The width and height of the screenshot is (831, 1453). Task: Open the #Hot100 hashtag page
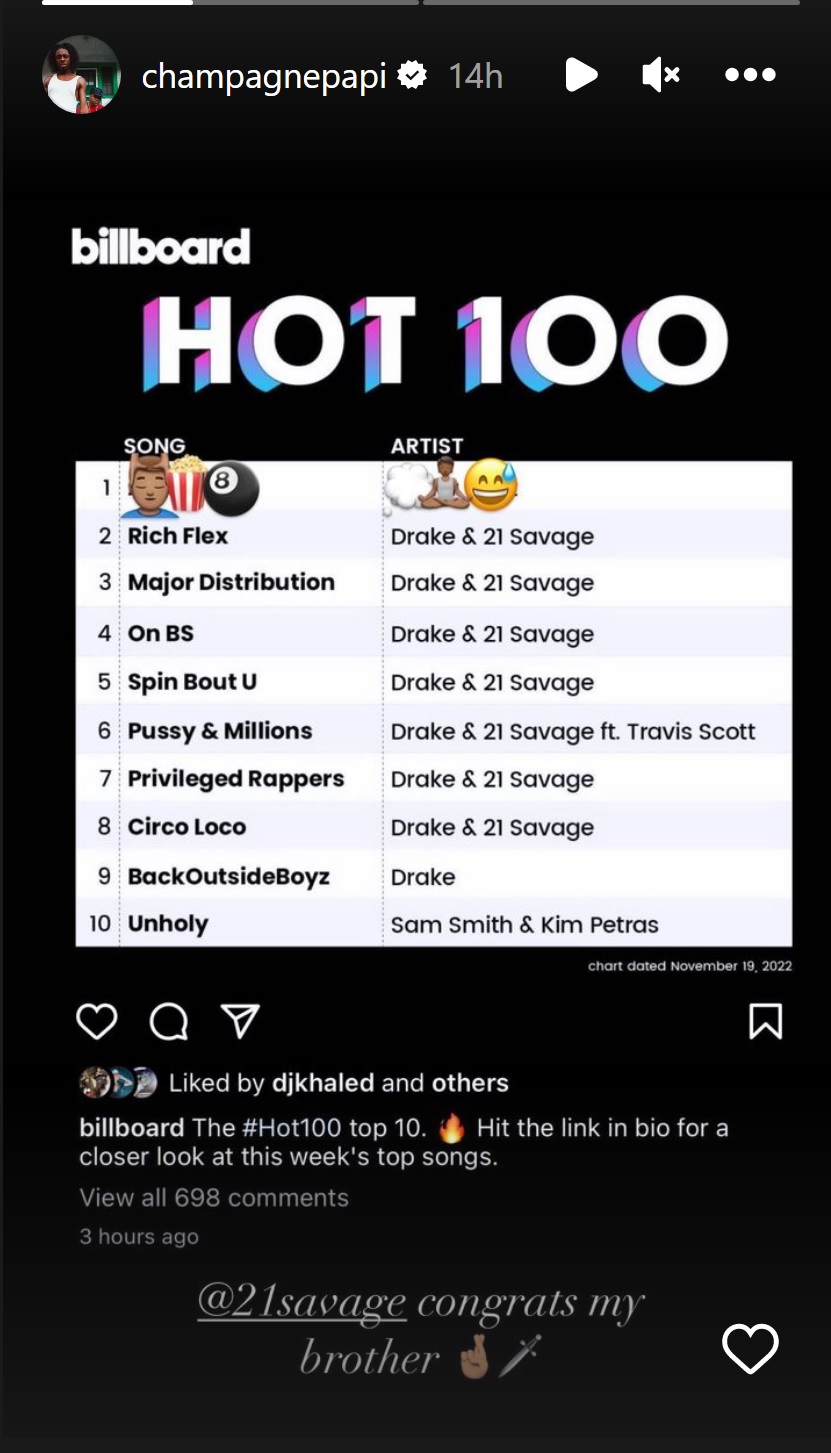278,1127
